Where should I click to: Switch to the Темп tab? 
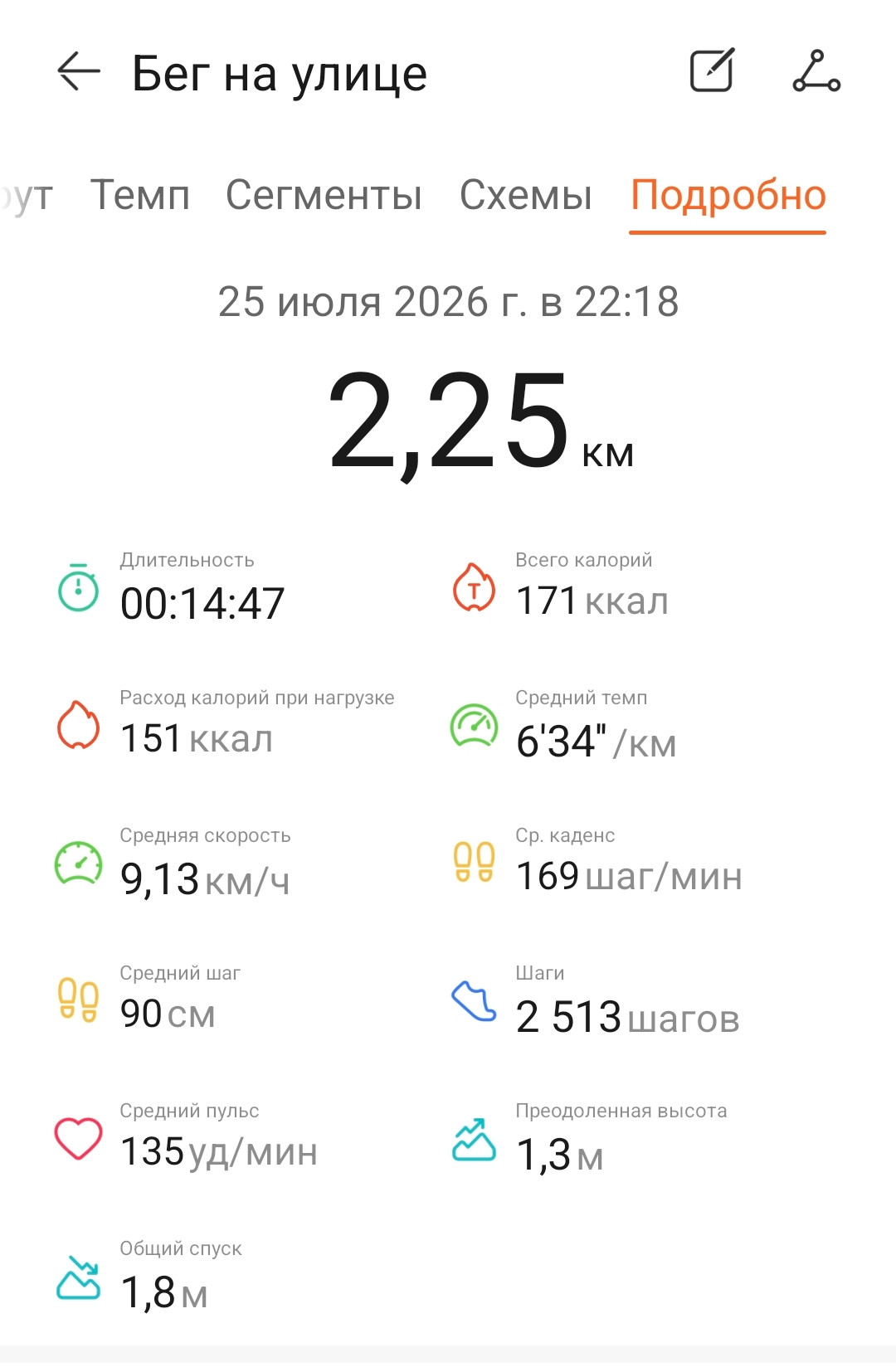[x=140, y=196]
